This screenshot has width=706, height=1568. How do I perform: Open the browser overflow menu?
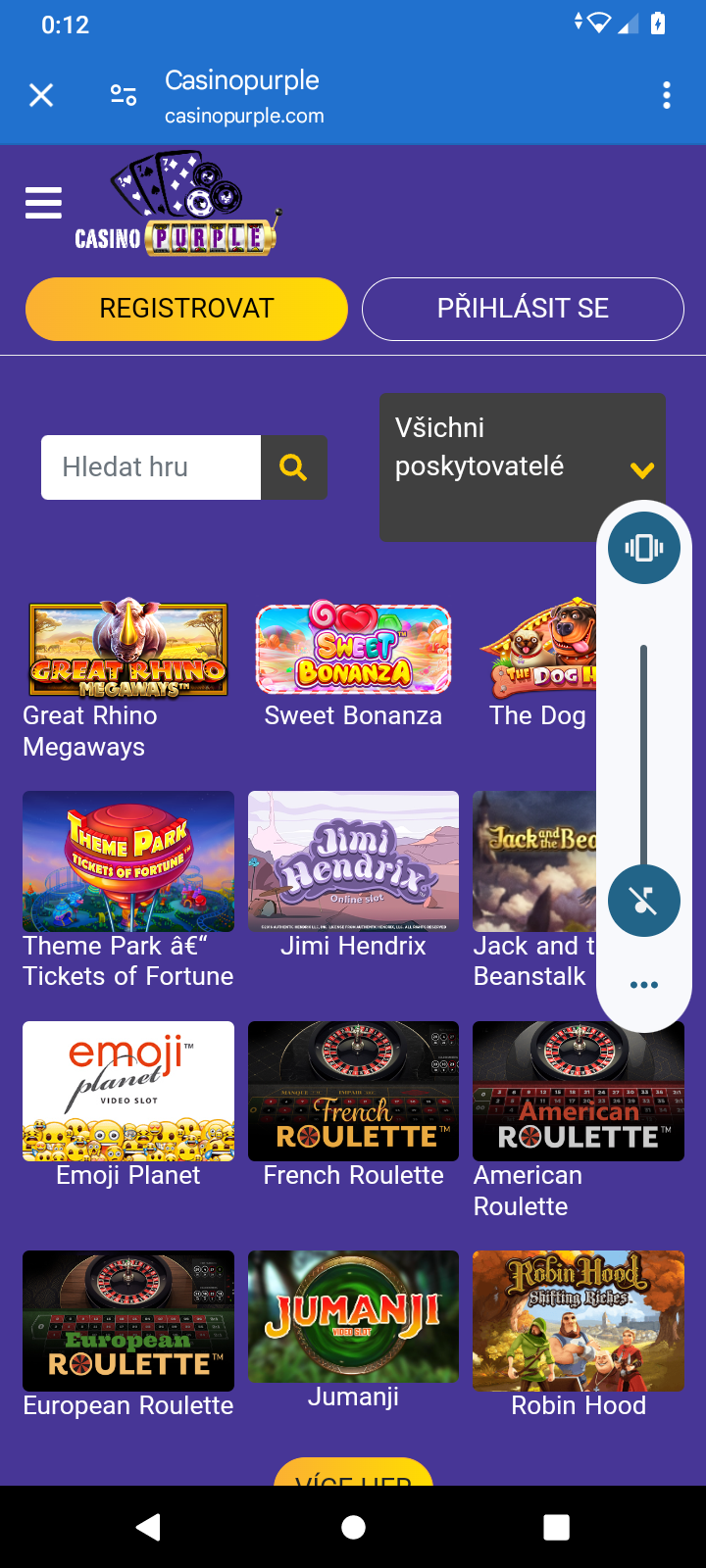click(x=667, y=95)
